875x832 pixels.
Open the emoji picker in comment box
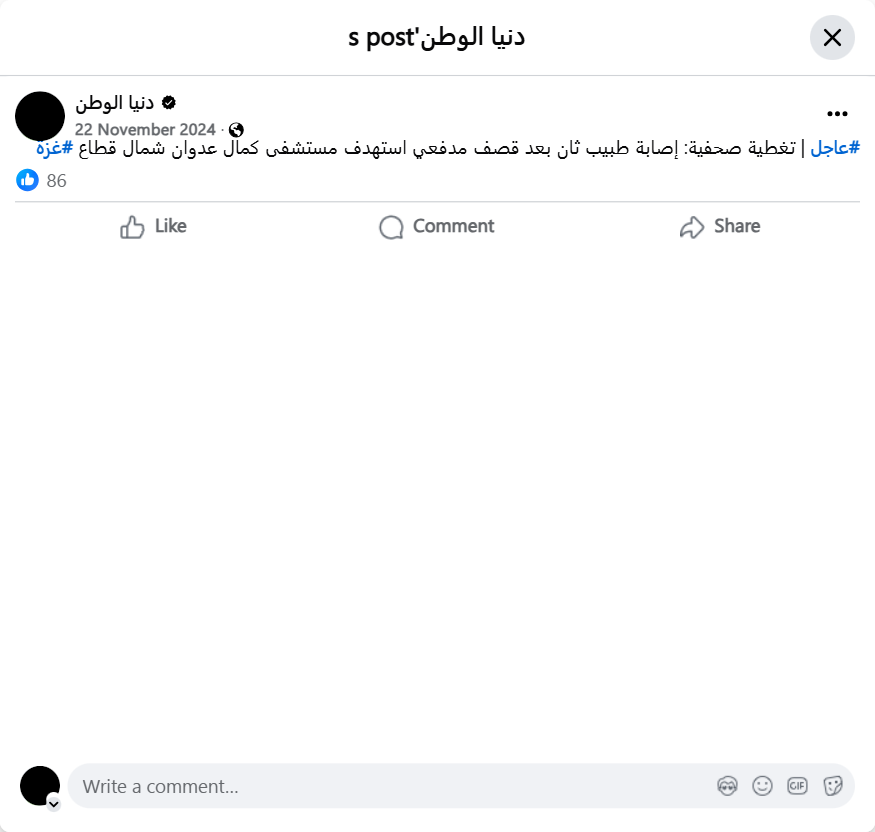(763, 787)
